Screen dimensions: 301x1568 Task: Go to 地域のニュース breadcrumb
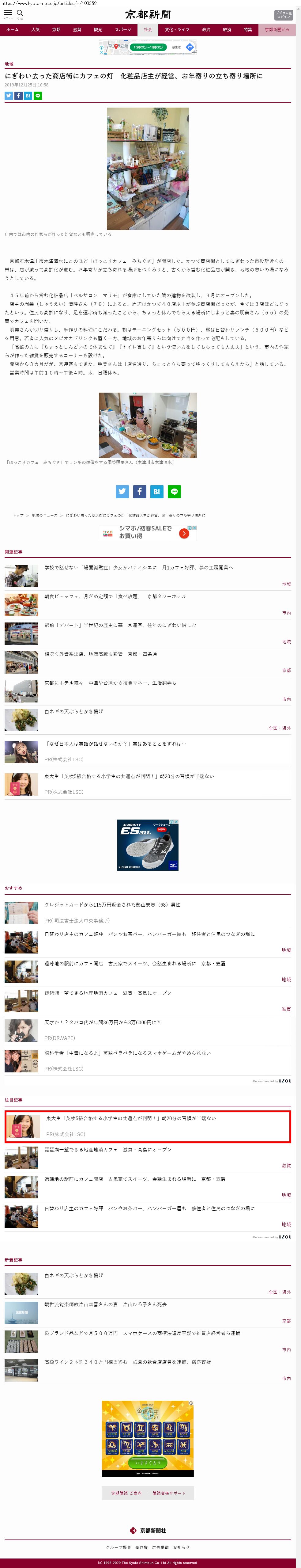tap(44, 515)
